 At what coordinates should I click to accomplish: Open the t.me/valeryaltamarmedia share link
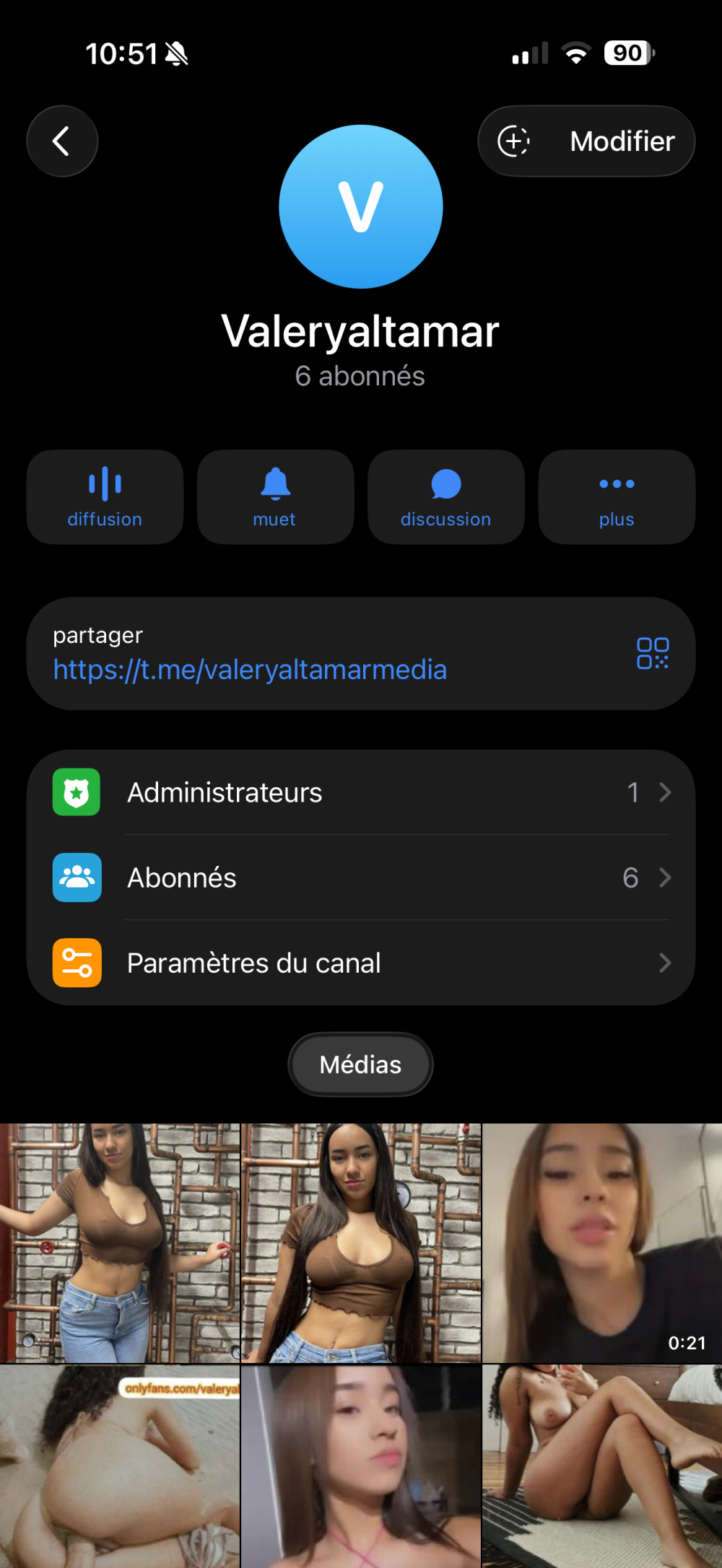pyautogui.click(x=250, y=670)
